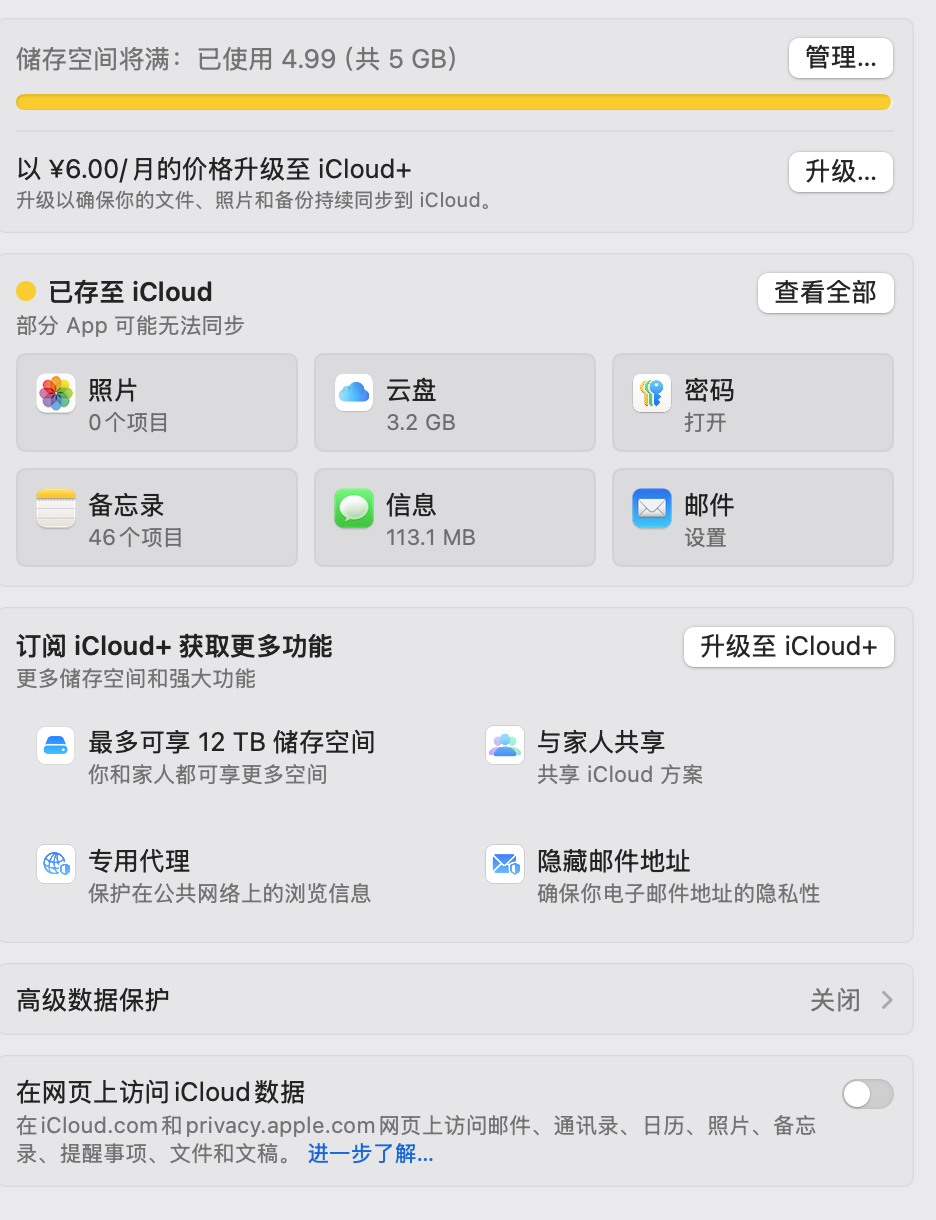Tap the 管理 storage button

(x=841, y=58)
